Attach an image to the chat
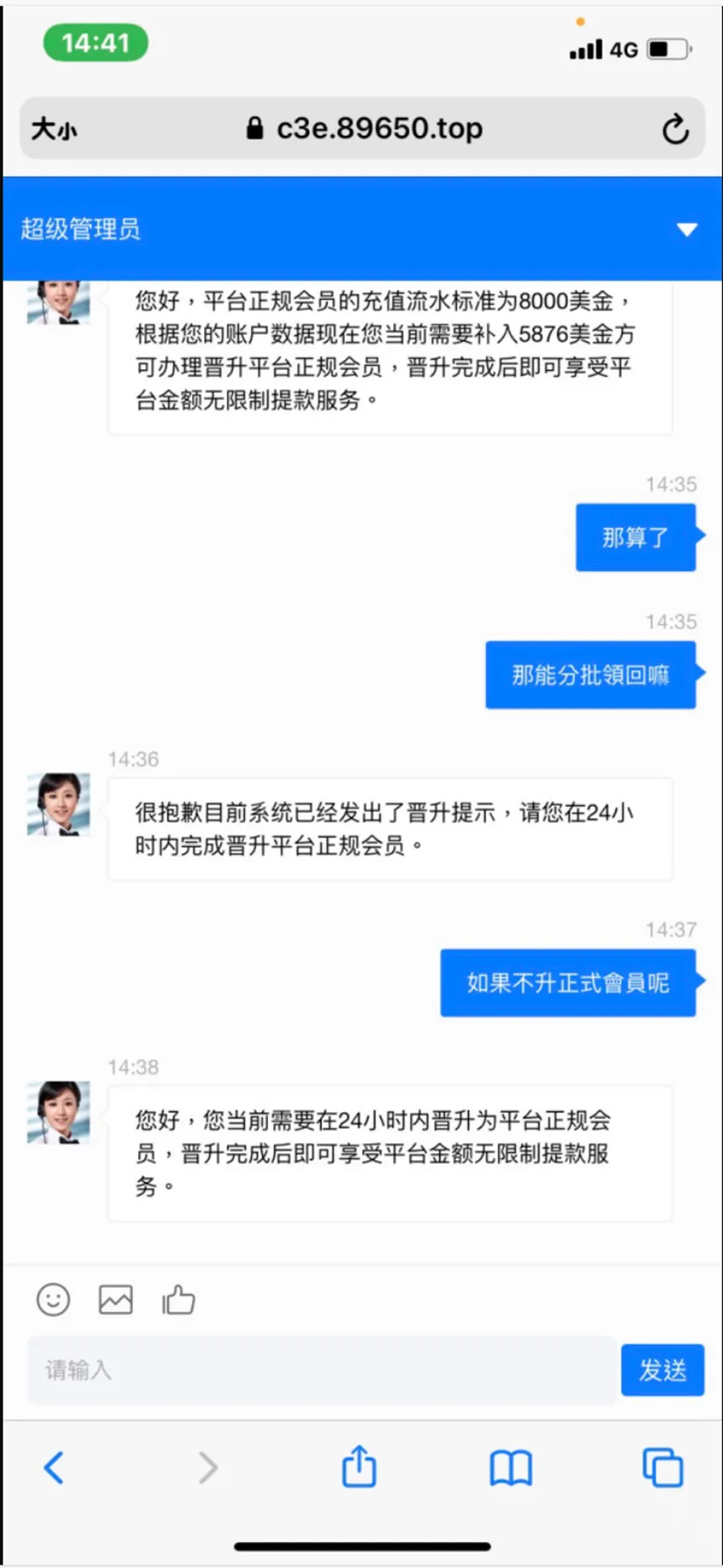 tap(115, 1300)
